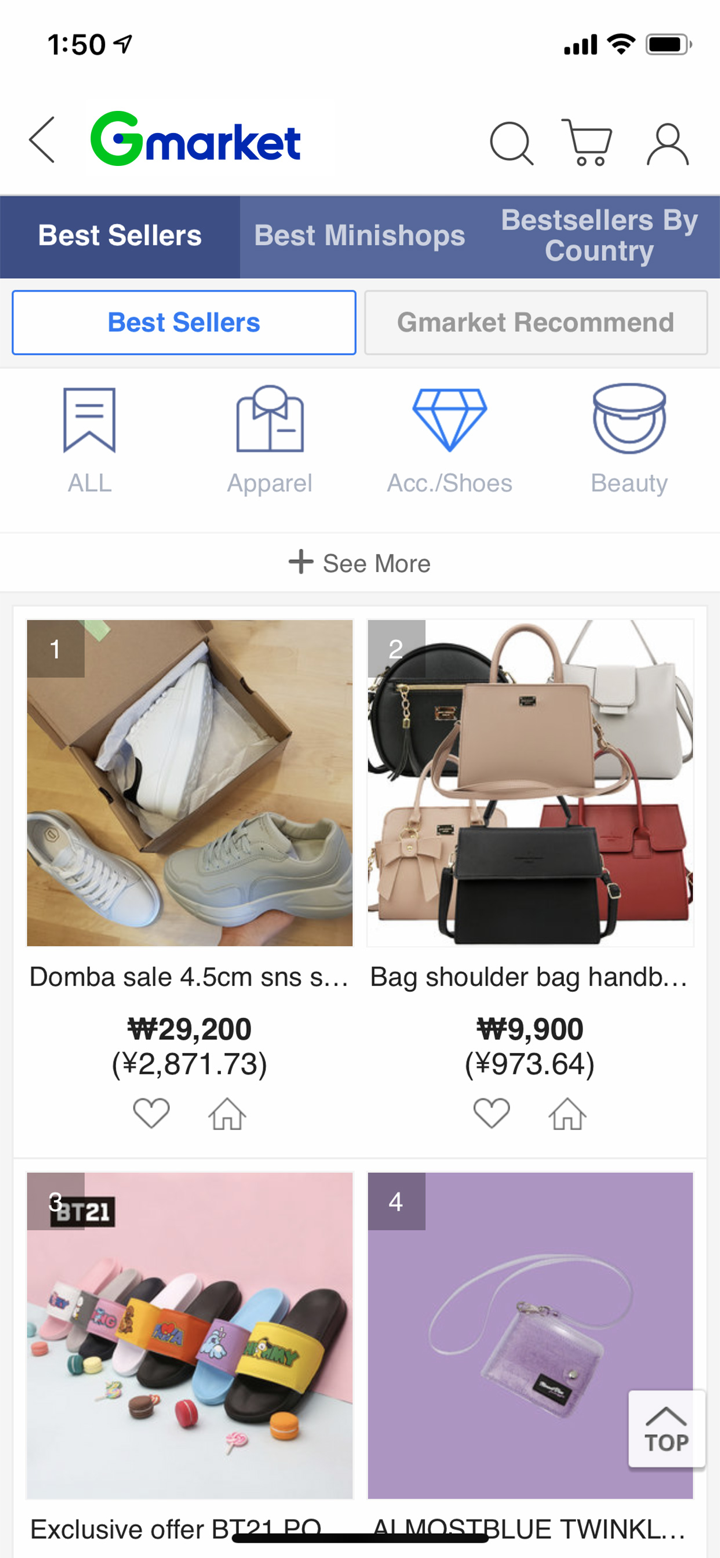
Task: Favorite the Domba sale sneakers item
Action: pos(151,1112)
